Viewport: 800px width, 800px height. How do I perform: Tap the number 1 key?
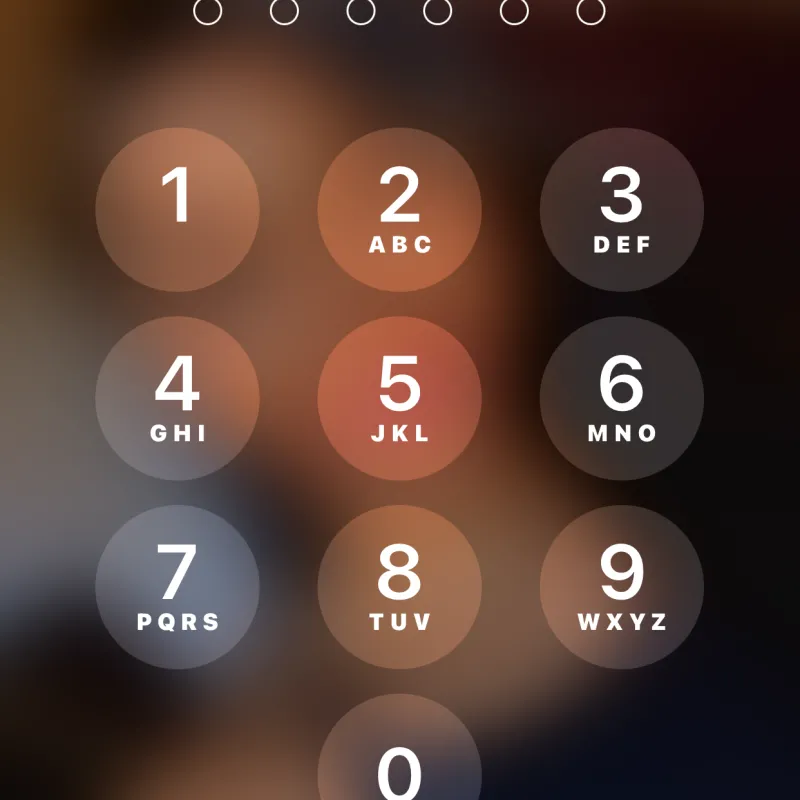click(177, 209)
